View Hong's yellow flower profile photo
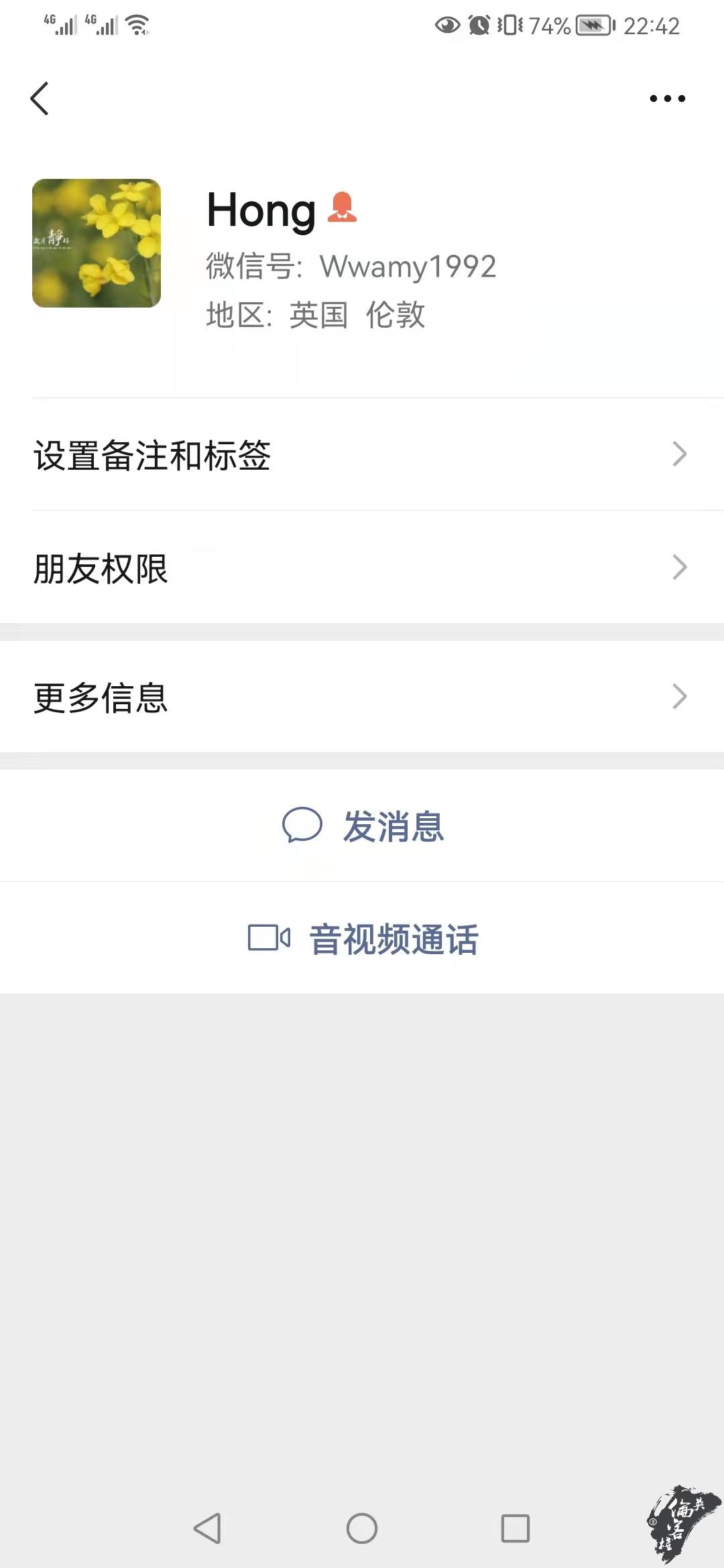This screenshot has width=724, height=1568. point(97,243)
